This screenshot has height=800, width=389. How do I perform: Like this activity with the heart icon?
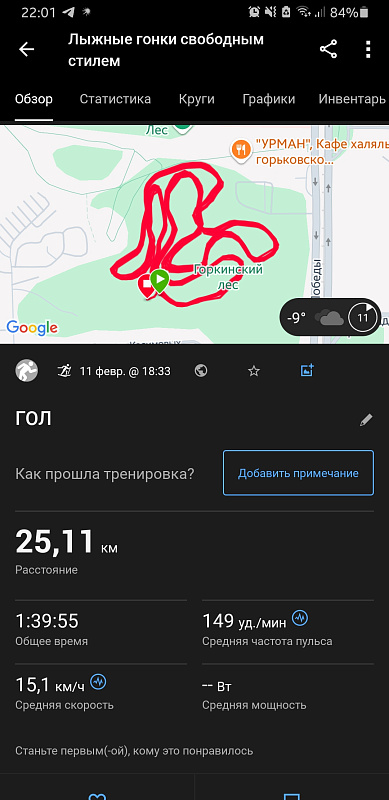97,795
